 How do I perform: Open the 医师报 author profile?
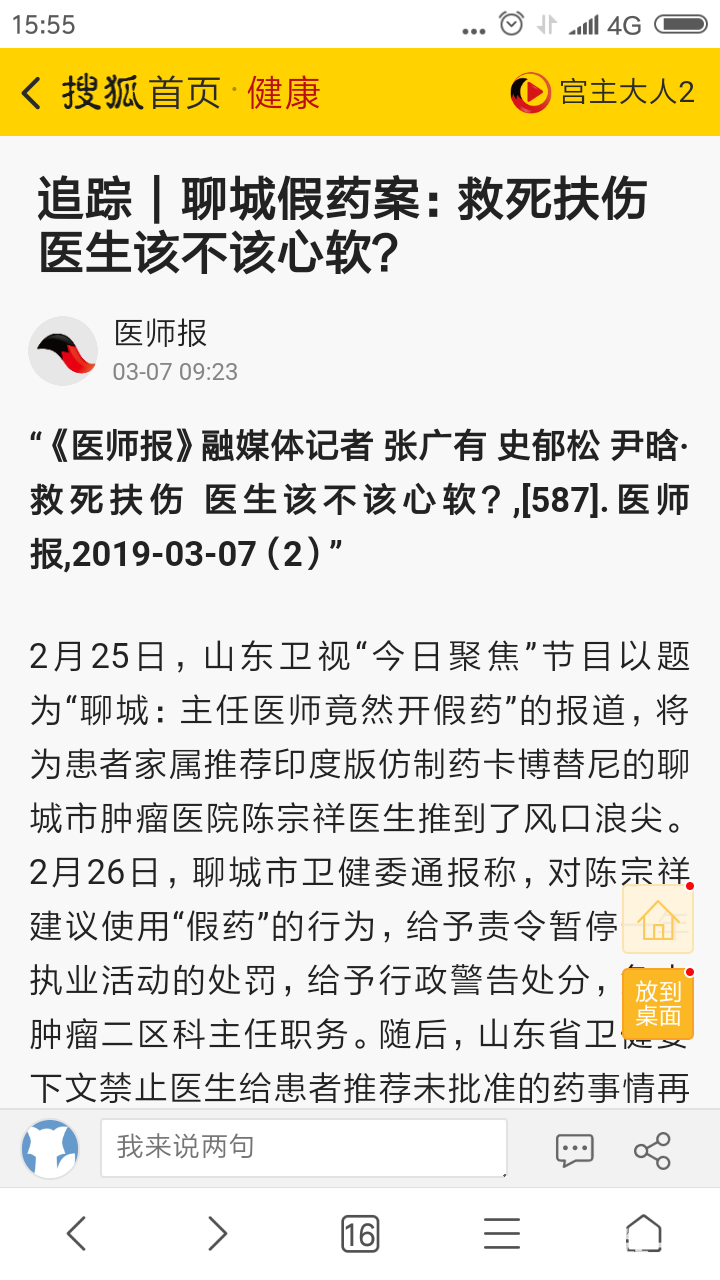160,333
